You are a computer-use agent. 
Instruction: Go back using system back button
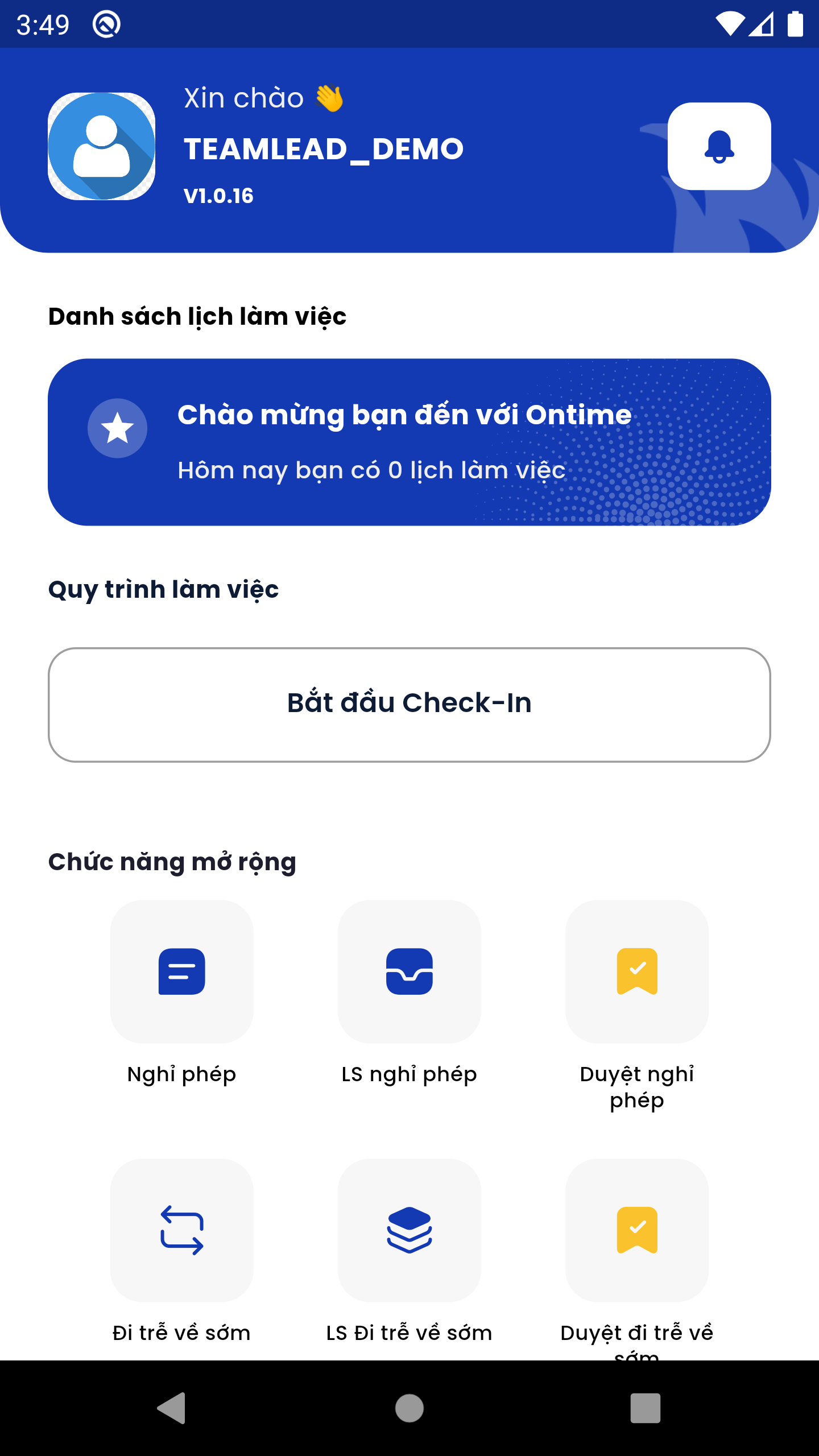171,1408
